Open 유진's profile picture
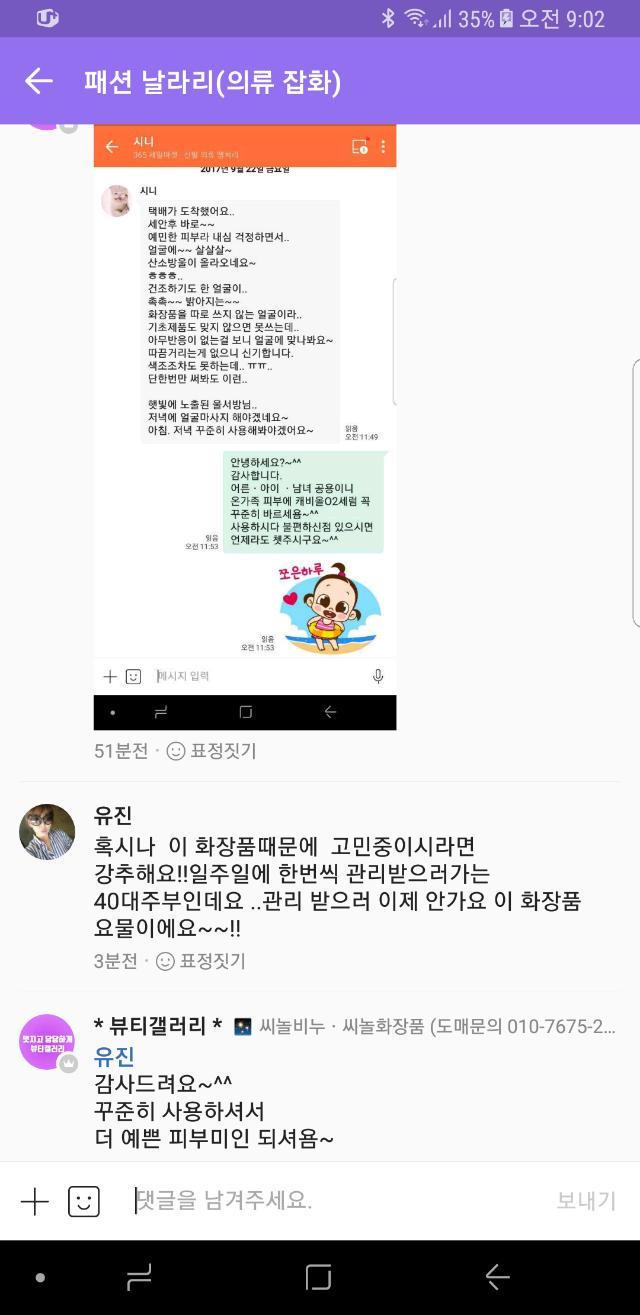Screen dimensions: 640x1315 pyautogui.click(x=47, y=832)
